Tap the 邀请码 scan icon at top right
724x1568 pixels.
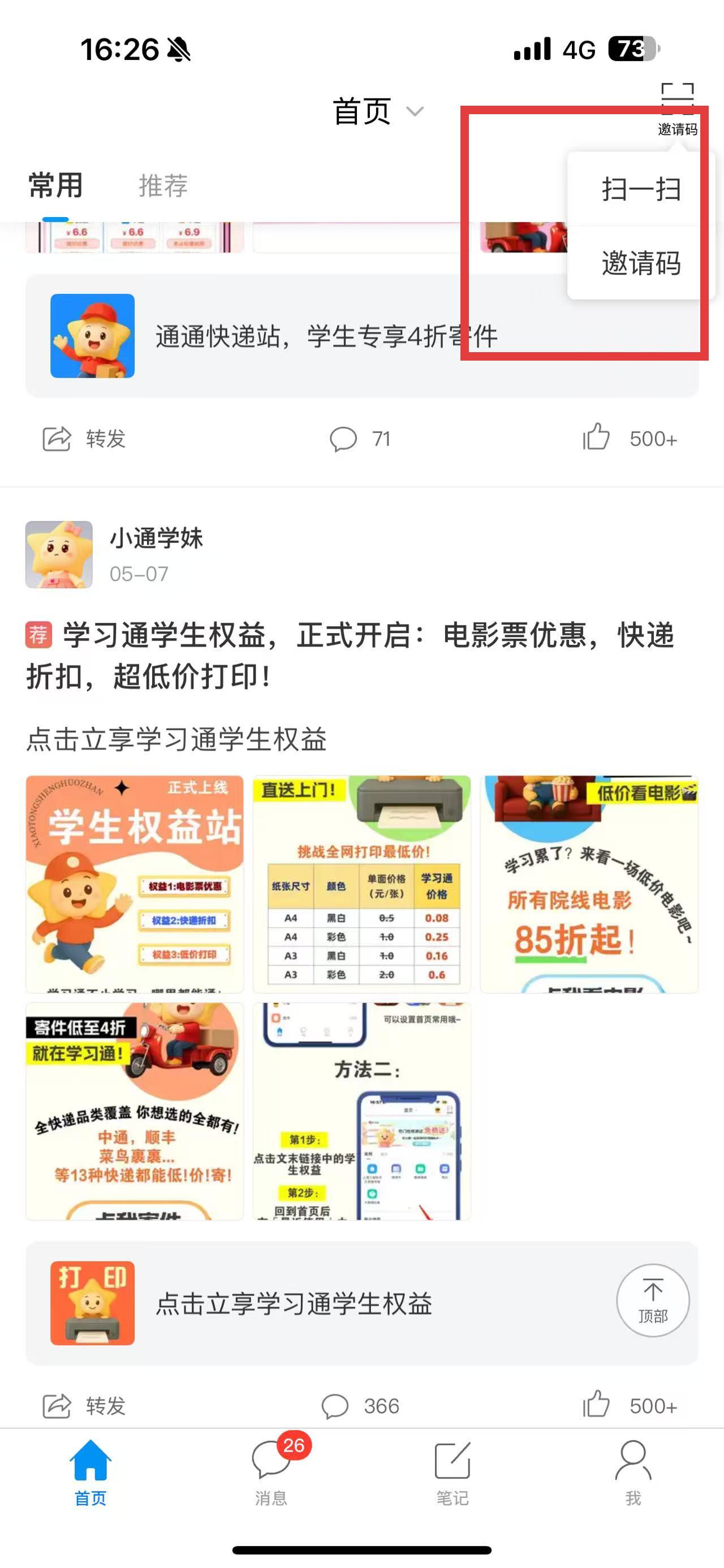(x=677, y=106)
